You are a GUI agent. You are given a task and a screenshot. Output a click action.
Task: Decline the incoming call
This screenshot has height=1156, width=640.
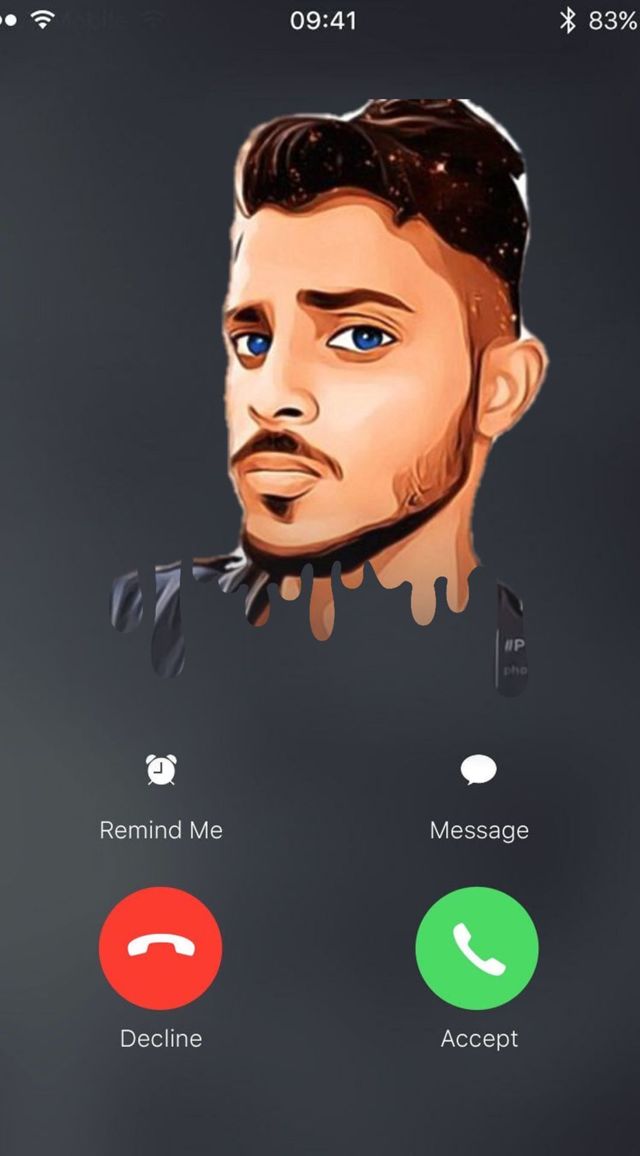[x=161, y=948]
